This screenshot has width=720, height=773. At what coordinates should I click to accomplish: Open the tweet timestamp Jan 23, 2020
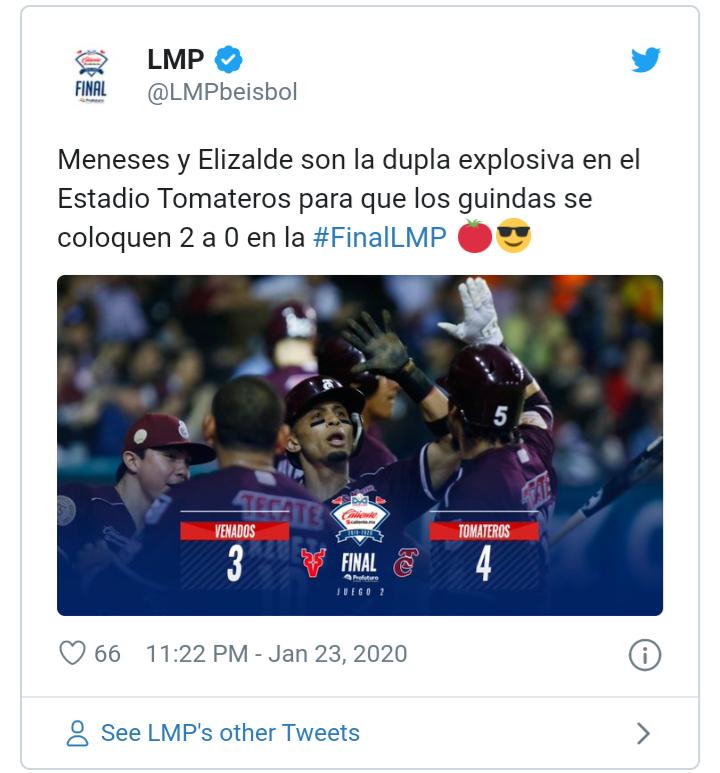click(277, 654)
